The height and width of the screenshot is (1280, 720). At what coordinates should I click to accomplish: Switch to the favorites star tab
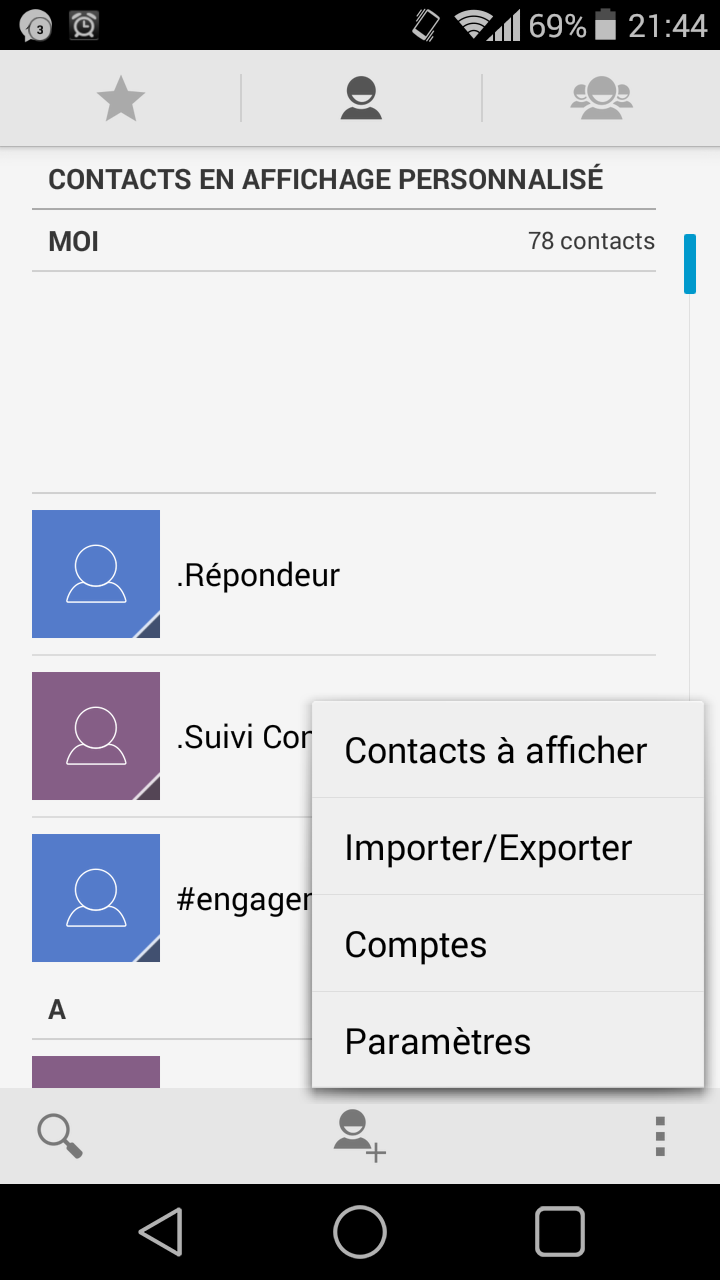pyautogui.click(x=121, y=99)
